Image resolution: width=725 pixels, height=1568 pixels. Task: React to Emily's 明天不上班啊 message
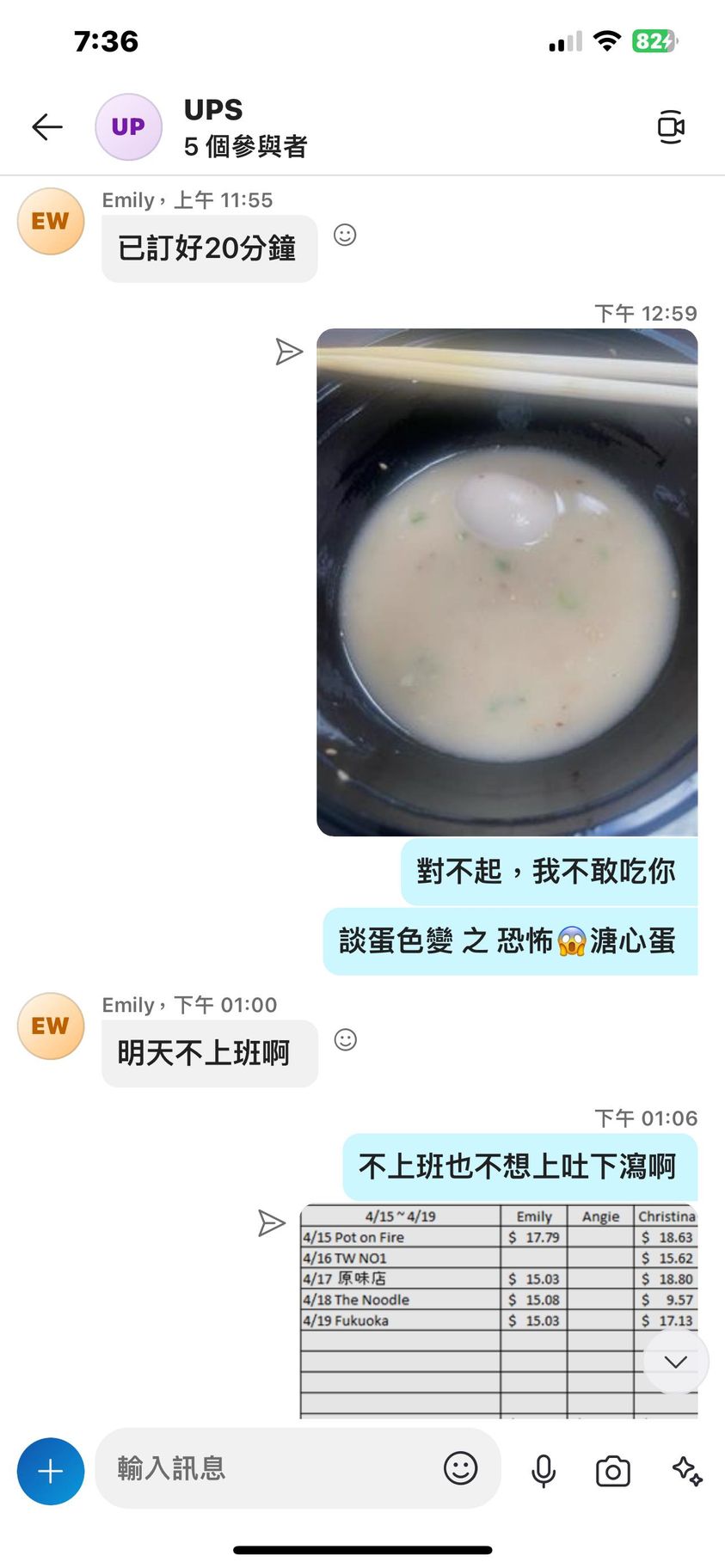click(345, 1040)
